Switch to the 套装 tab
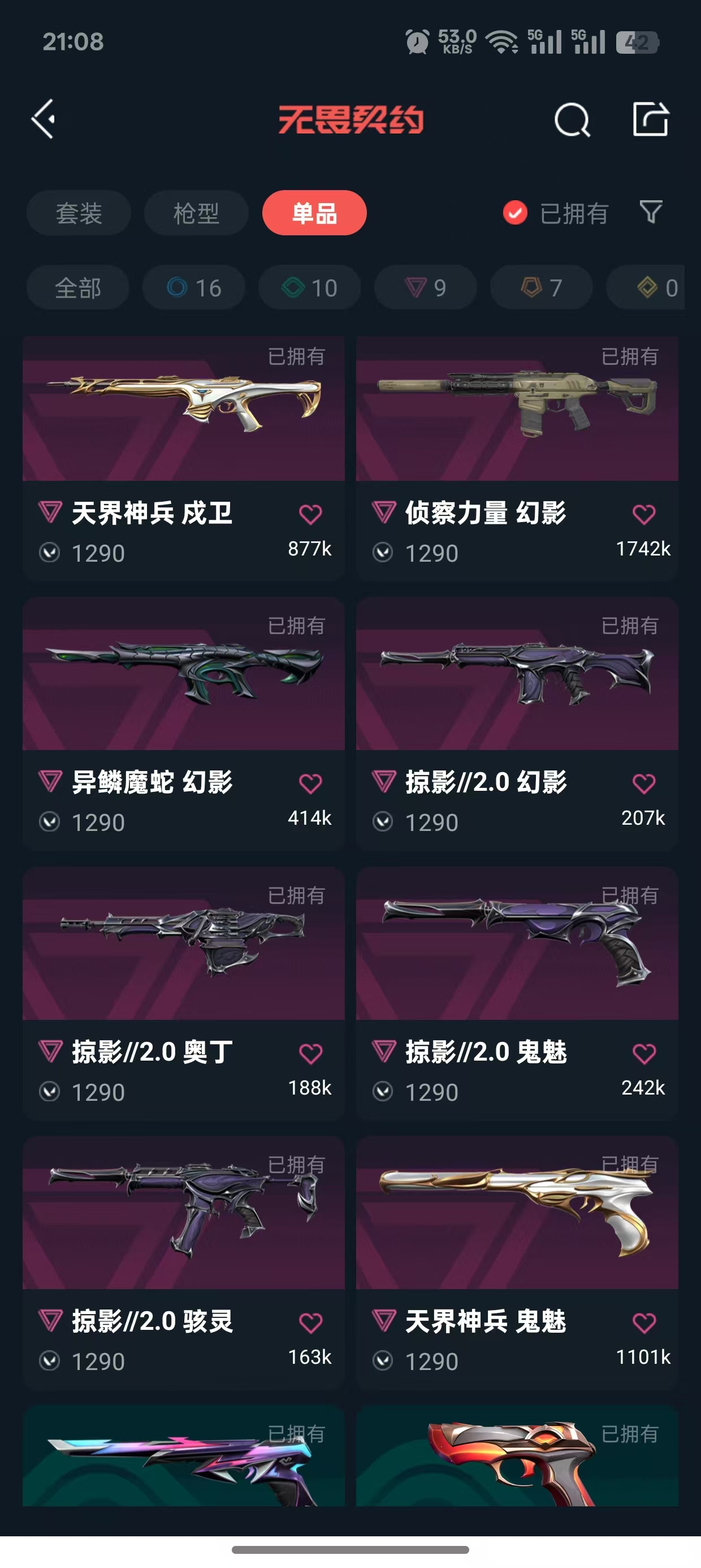Screen dimensions: 701x1568 [79, 213]
